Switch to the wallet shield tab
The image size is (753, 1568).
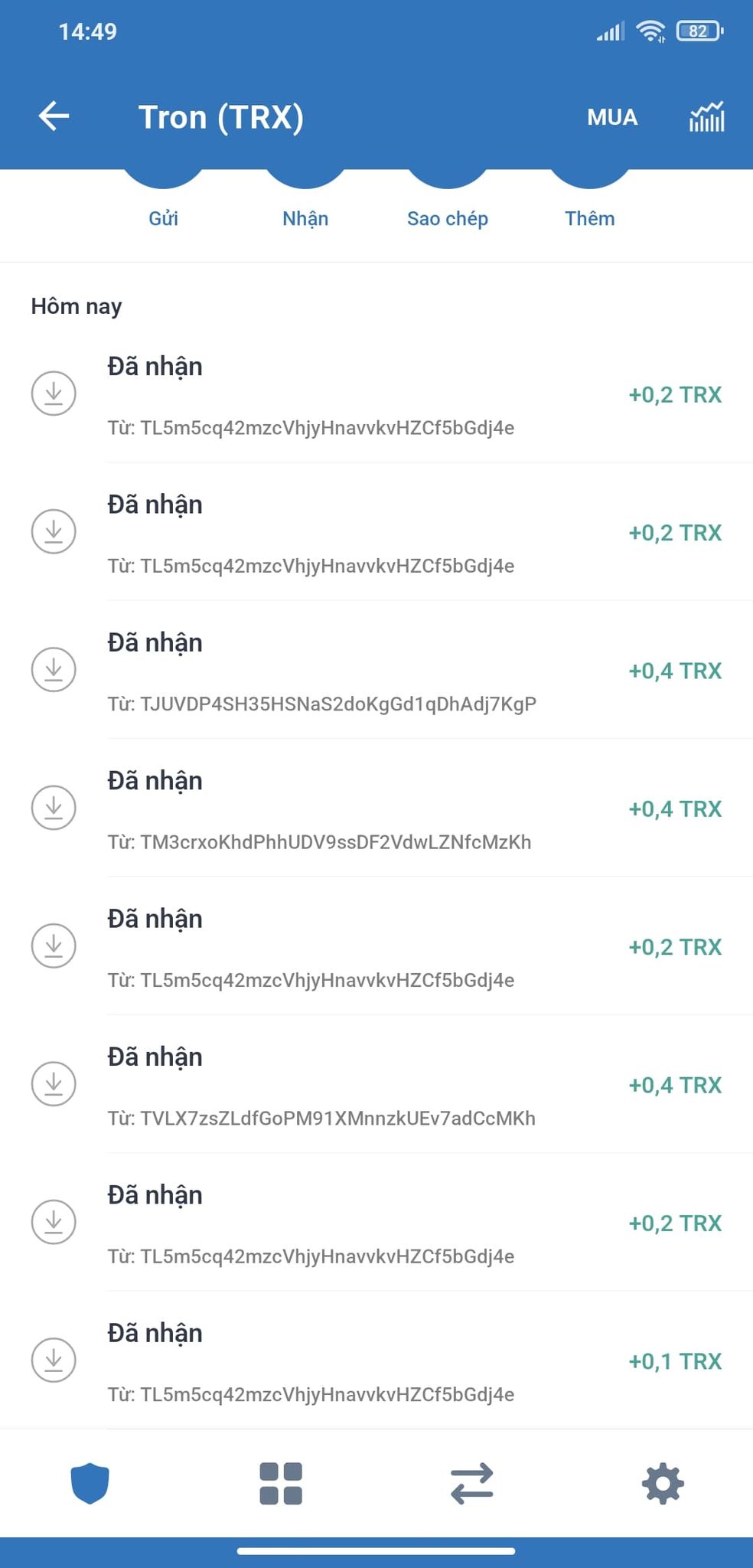click(x=90, y=1483)
